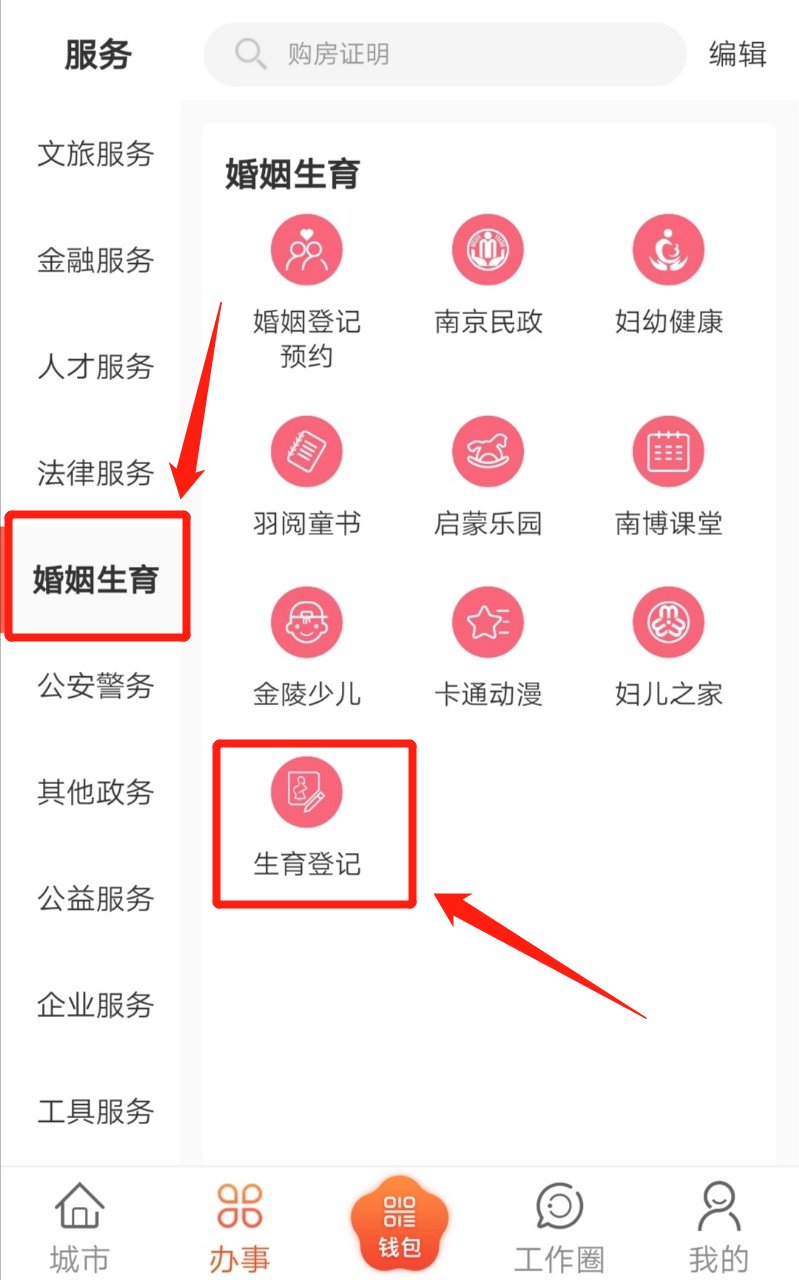
Task: Go to 我的 tab
Action: pos(718,1226)
